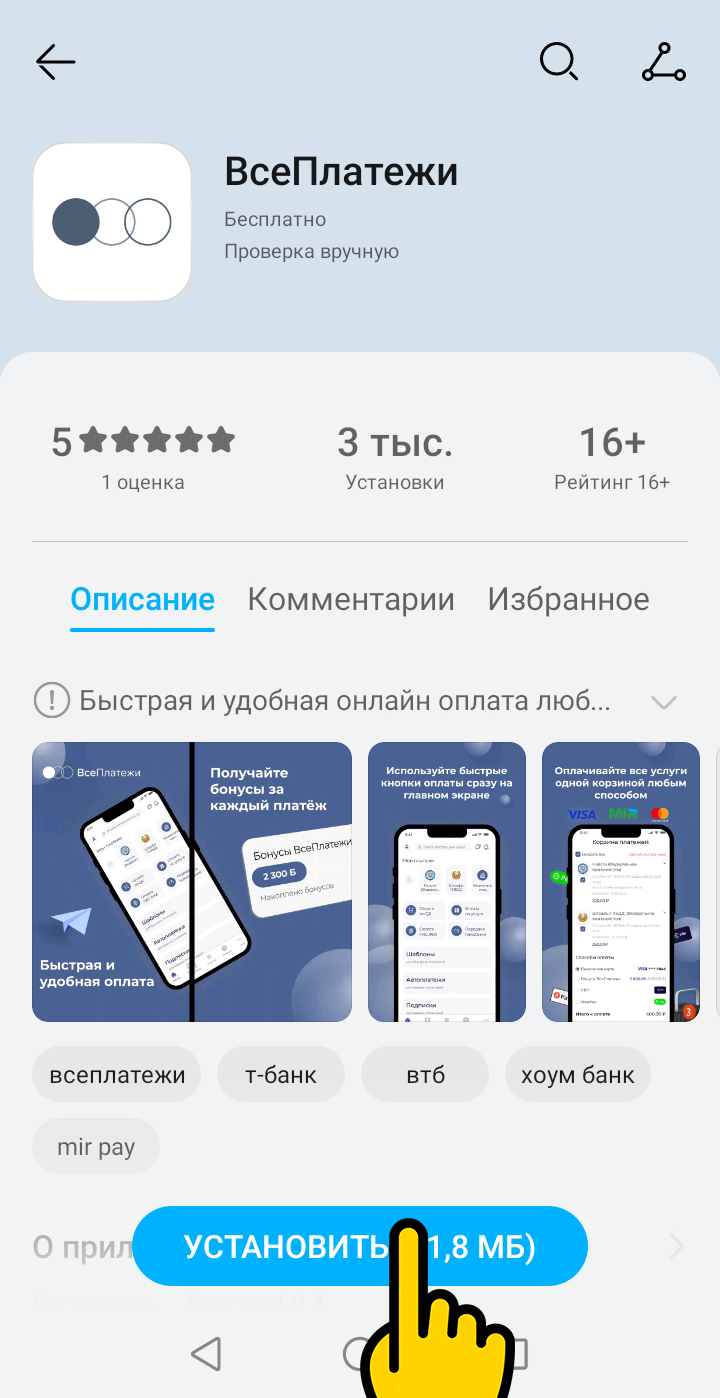Share the ВсеПлатежи app page
The width and height of the screenshot is (720, 1398).
pos(663,62)
